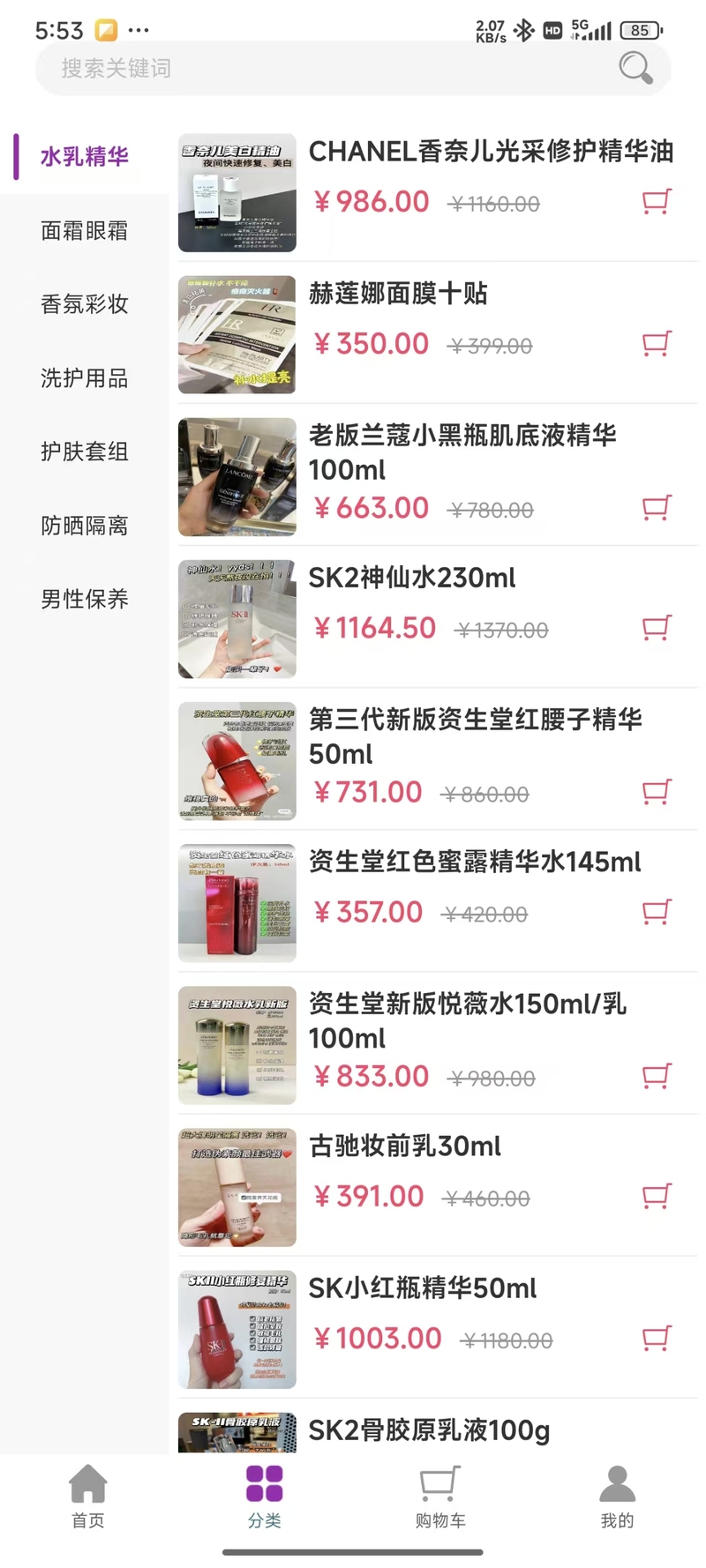Open 资生堂新版悦薇水 product image
The image size is (706, 1568).
click(237, 1045)
